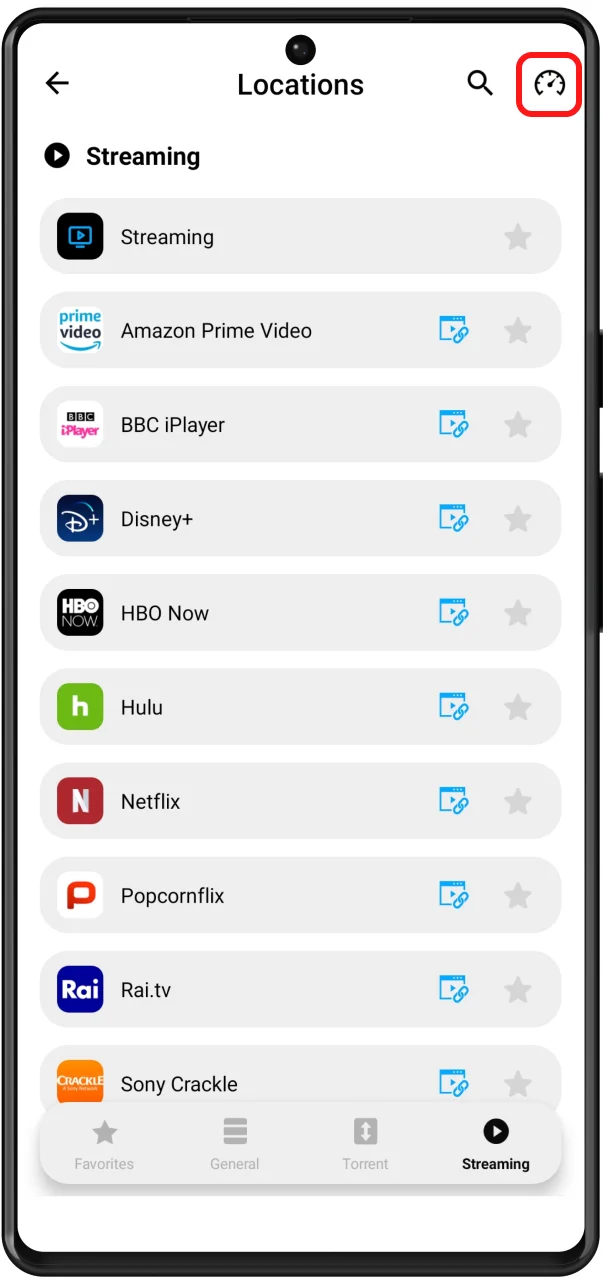This screenshot has width=603, height=1280.
Task: Add Popcornflix to favorites
Action: coord(517,896)
